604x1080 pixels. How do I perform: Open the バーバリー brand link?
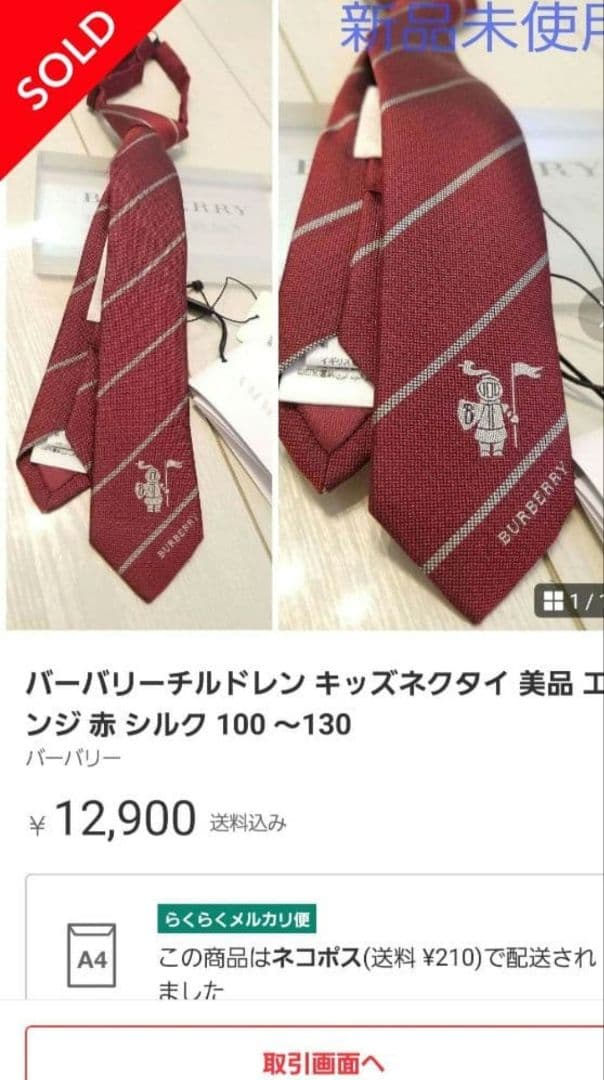(x=73, y=757)
